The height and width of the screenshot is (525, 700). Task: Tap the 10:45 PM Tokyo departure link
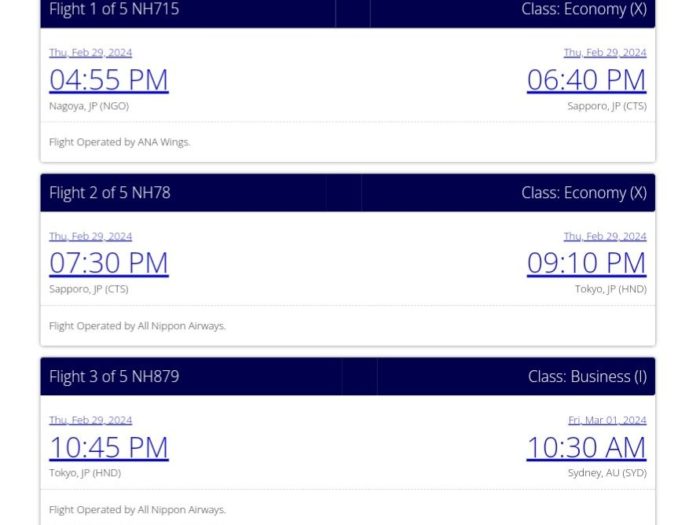[x=108, y=447]
